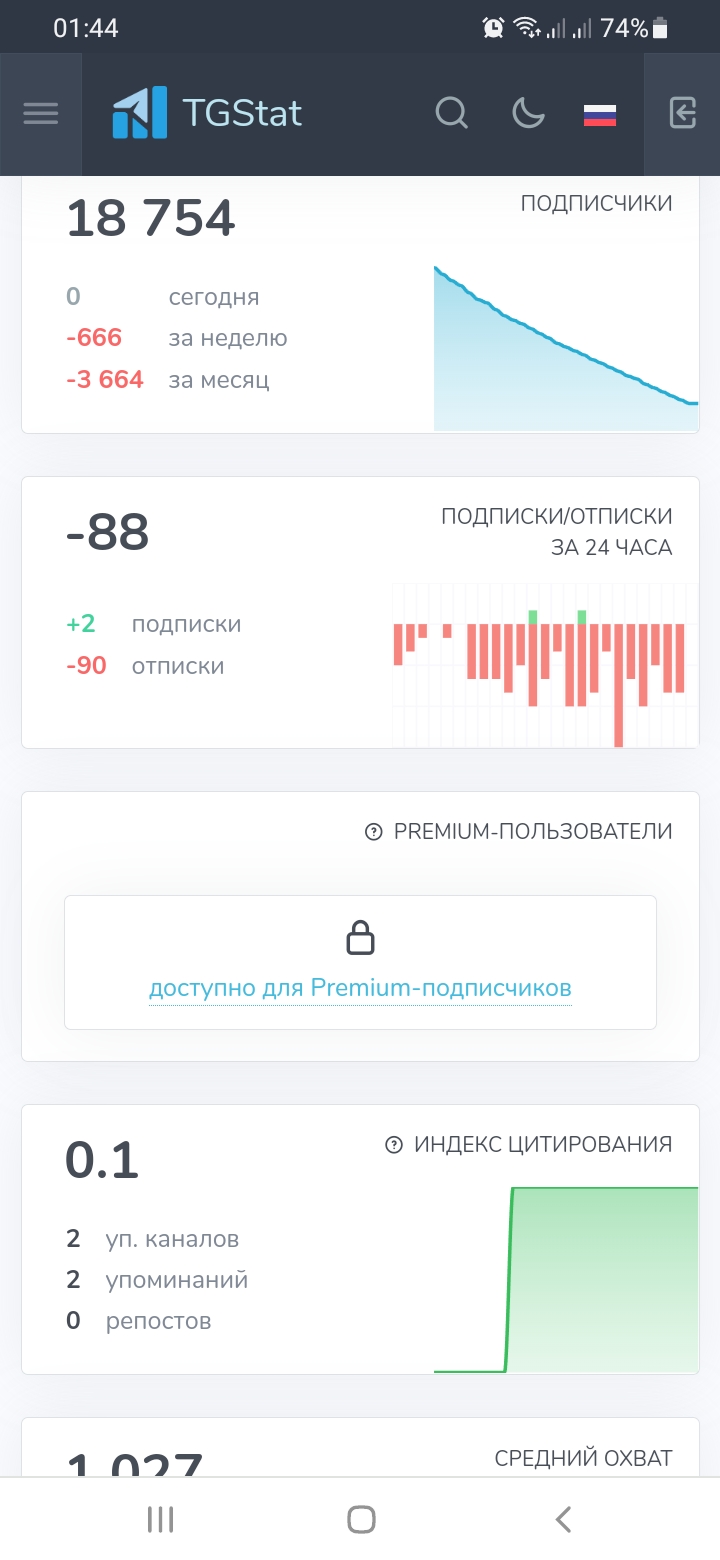Viewport: 720px width, 1560px height.
Task: Toggle dark mode with the moon icon
Action: pyautogui.click(x=528, y=113)
